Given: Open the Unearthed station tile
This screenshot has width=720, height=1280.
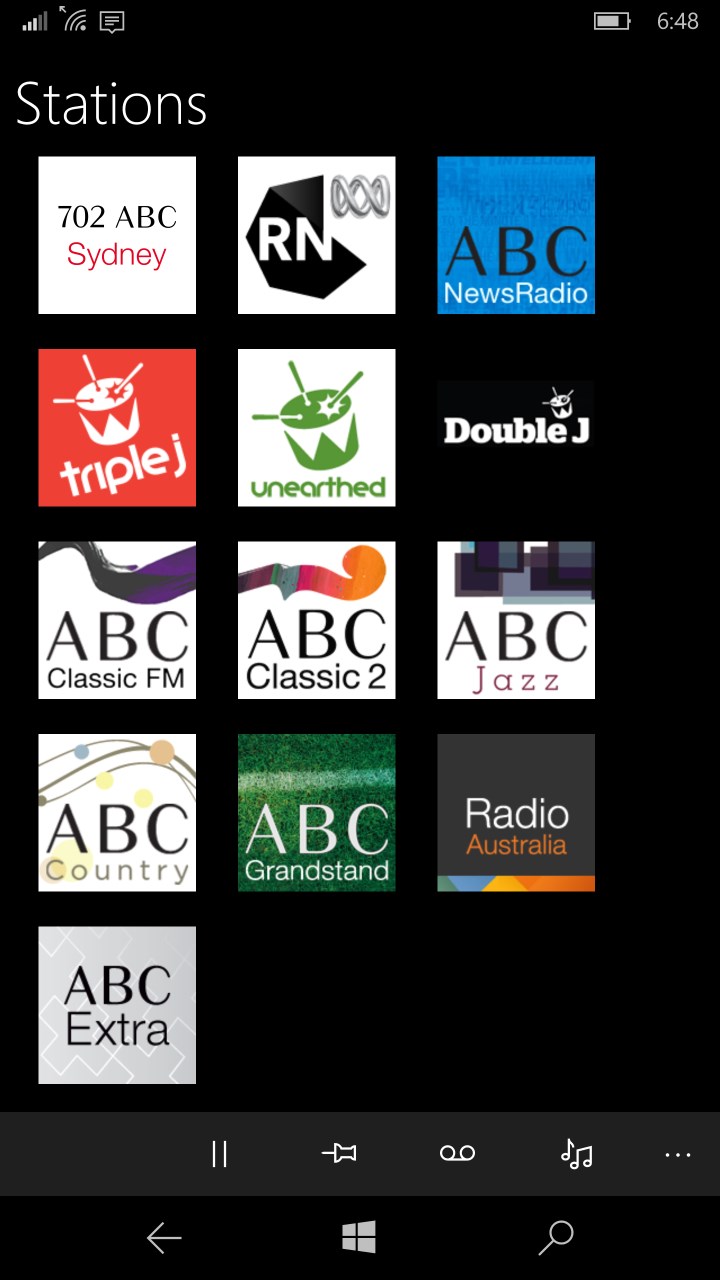Looking at the screenshot, I should pos(316,428).
